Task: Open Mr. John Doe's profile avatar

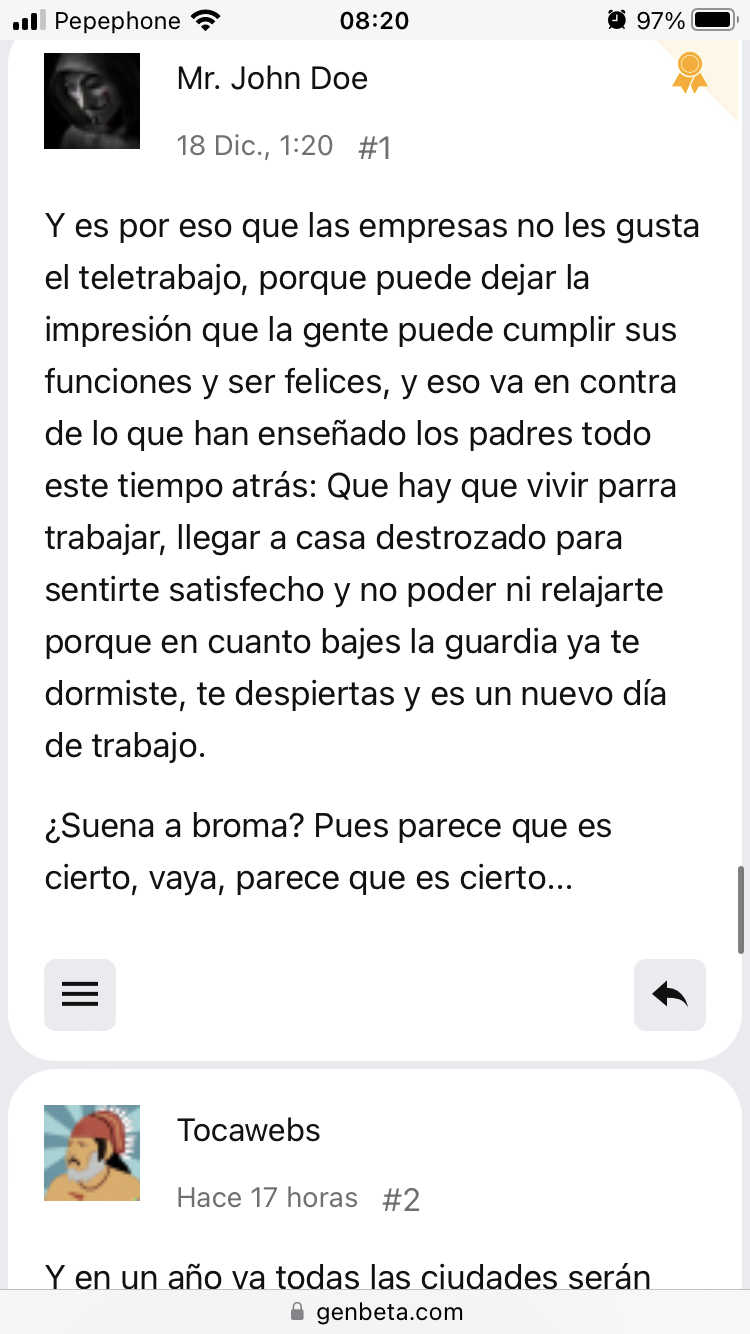Action: click(92, 101)
